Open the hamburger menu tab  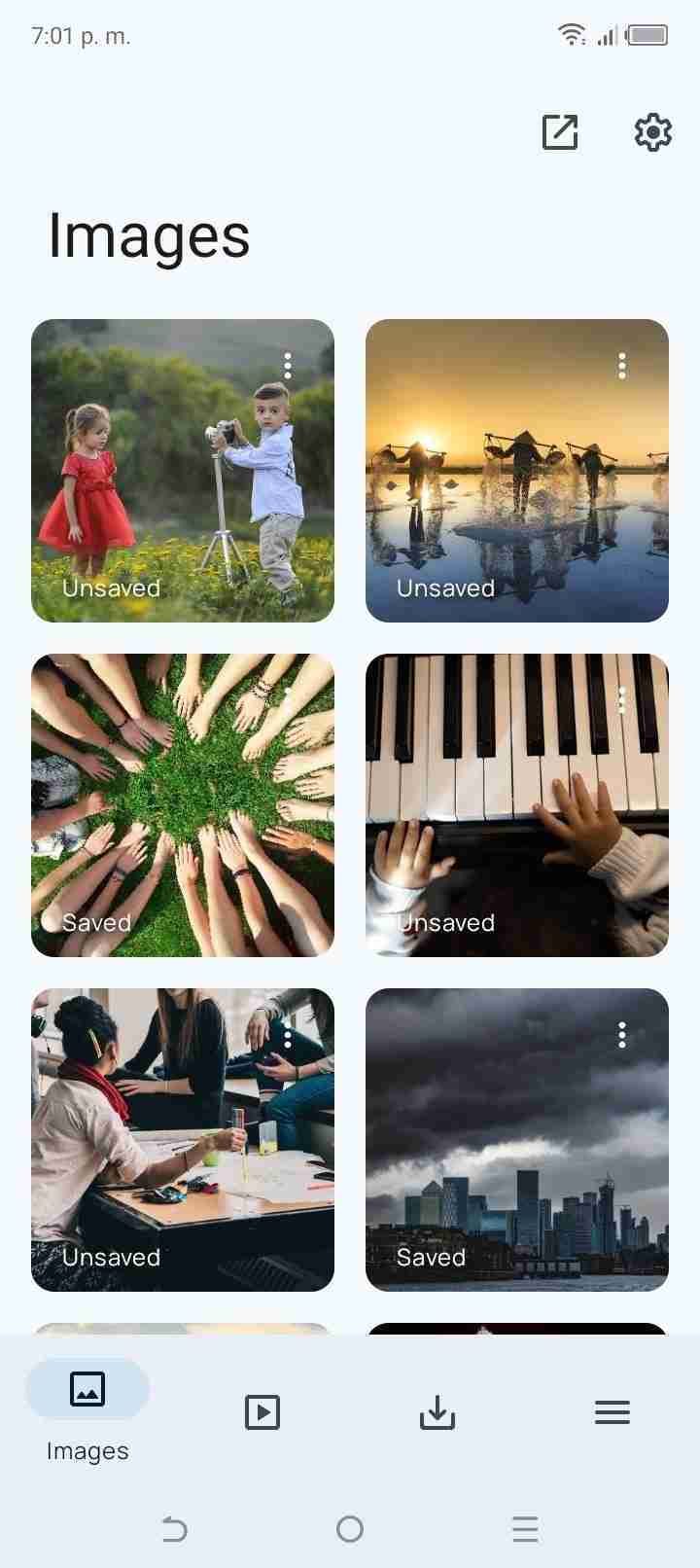pos(612,1412)
